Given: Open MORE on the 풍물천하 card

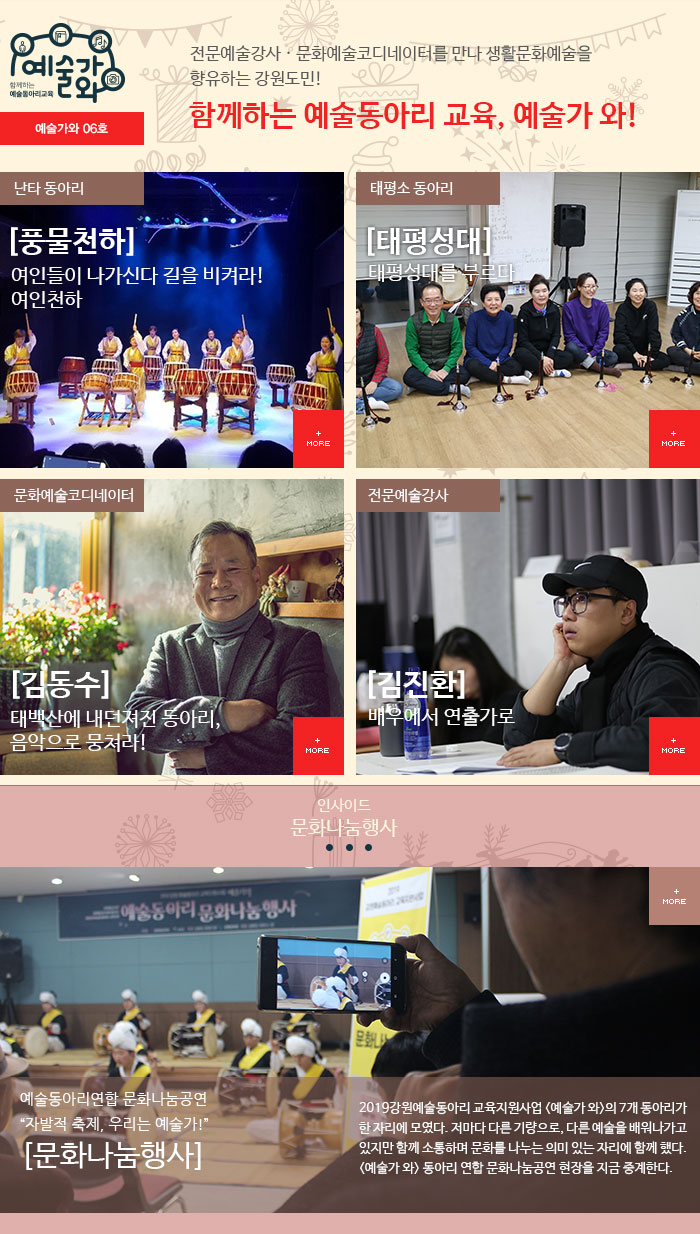Looking at the screenshot, I should pos(318,439).
